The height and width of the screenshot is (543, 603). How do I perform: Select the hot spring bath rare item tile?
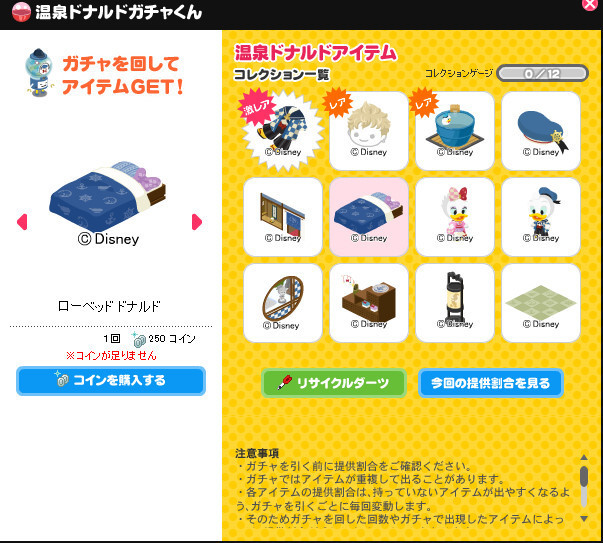[455, 130]
